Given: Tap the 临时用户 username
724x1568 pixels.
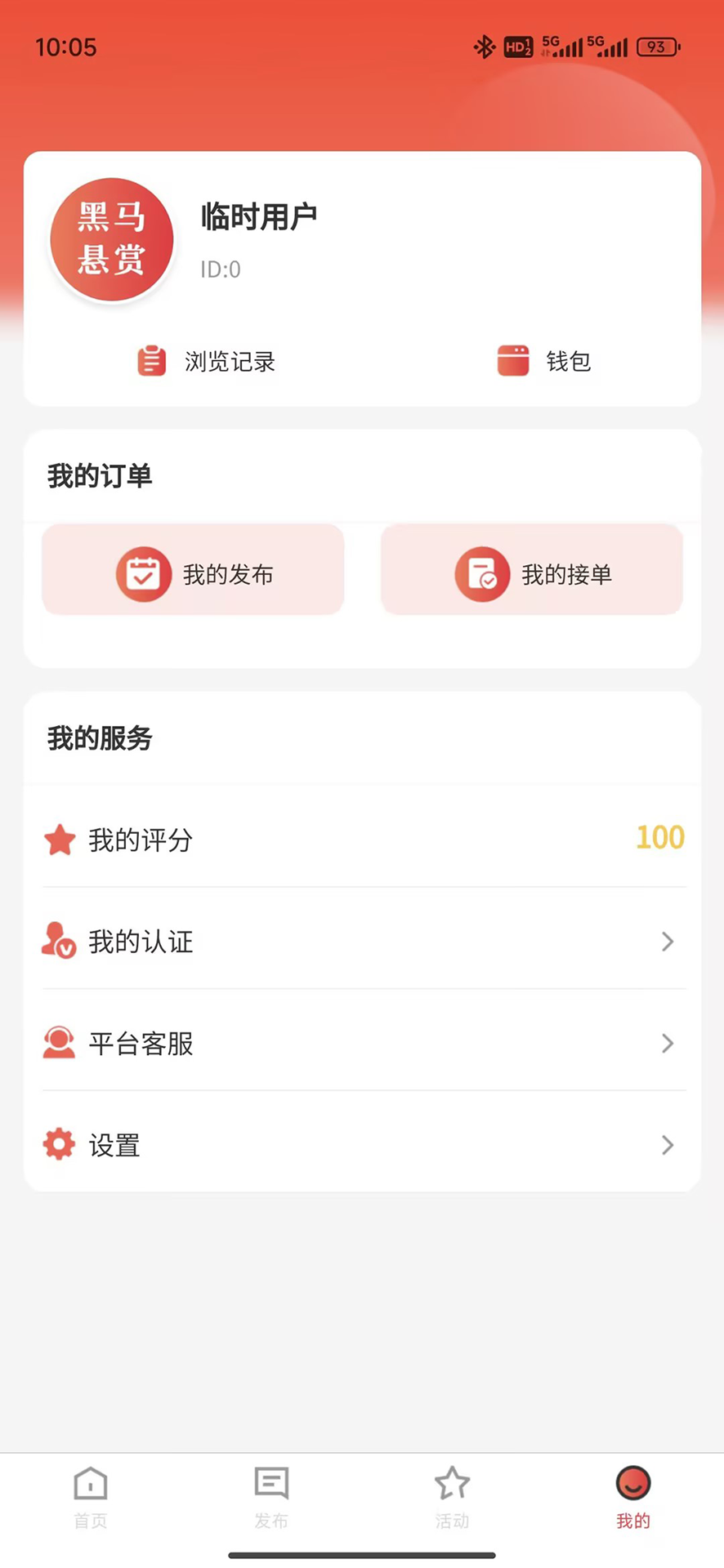Looking at the screenshot, I should point(259,217).
